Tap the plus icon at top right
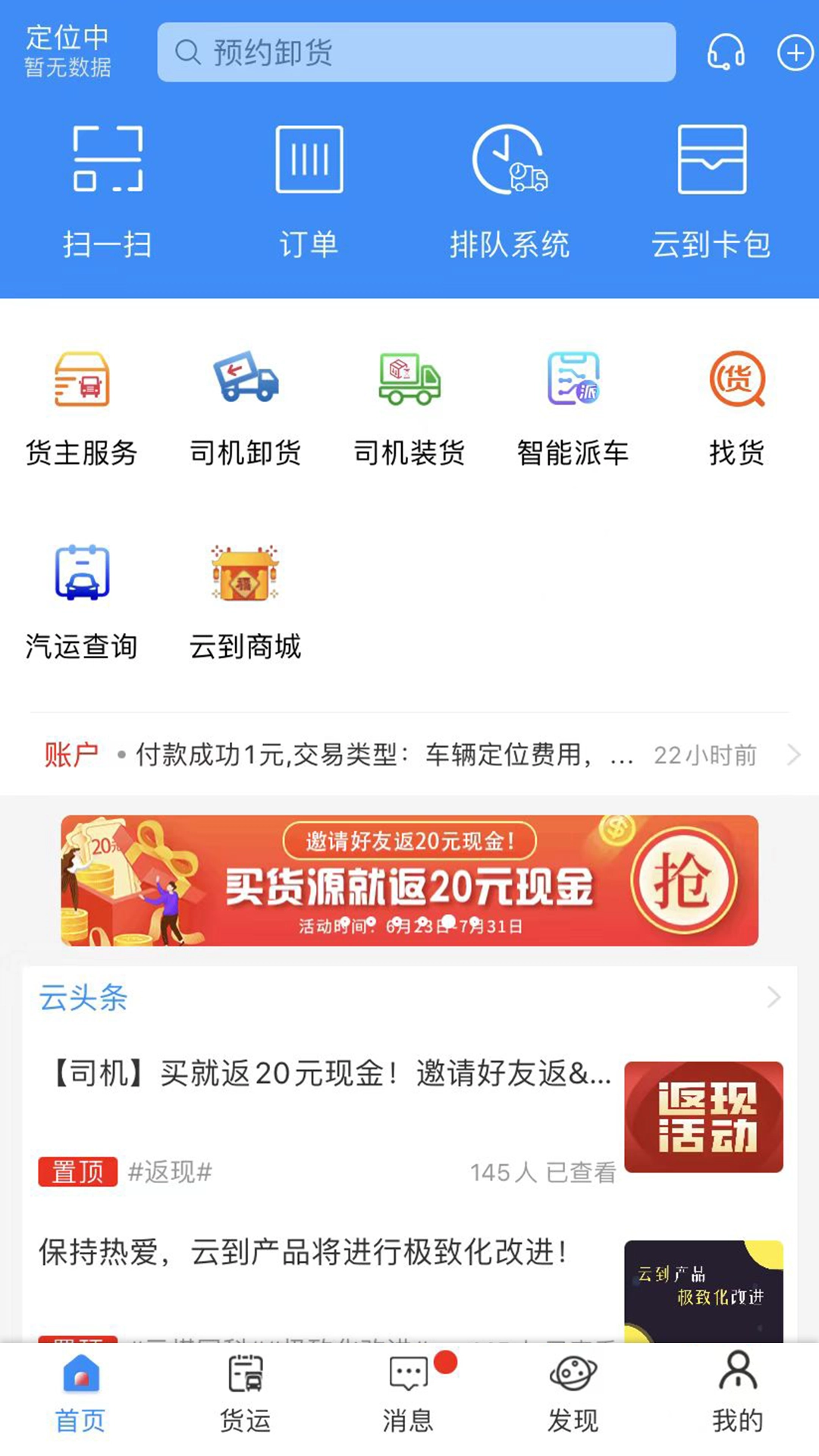The image size is (819, 1456). tap(793, 52)
